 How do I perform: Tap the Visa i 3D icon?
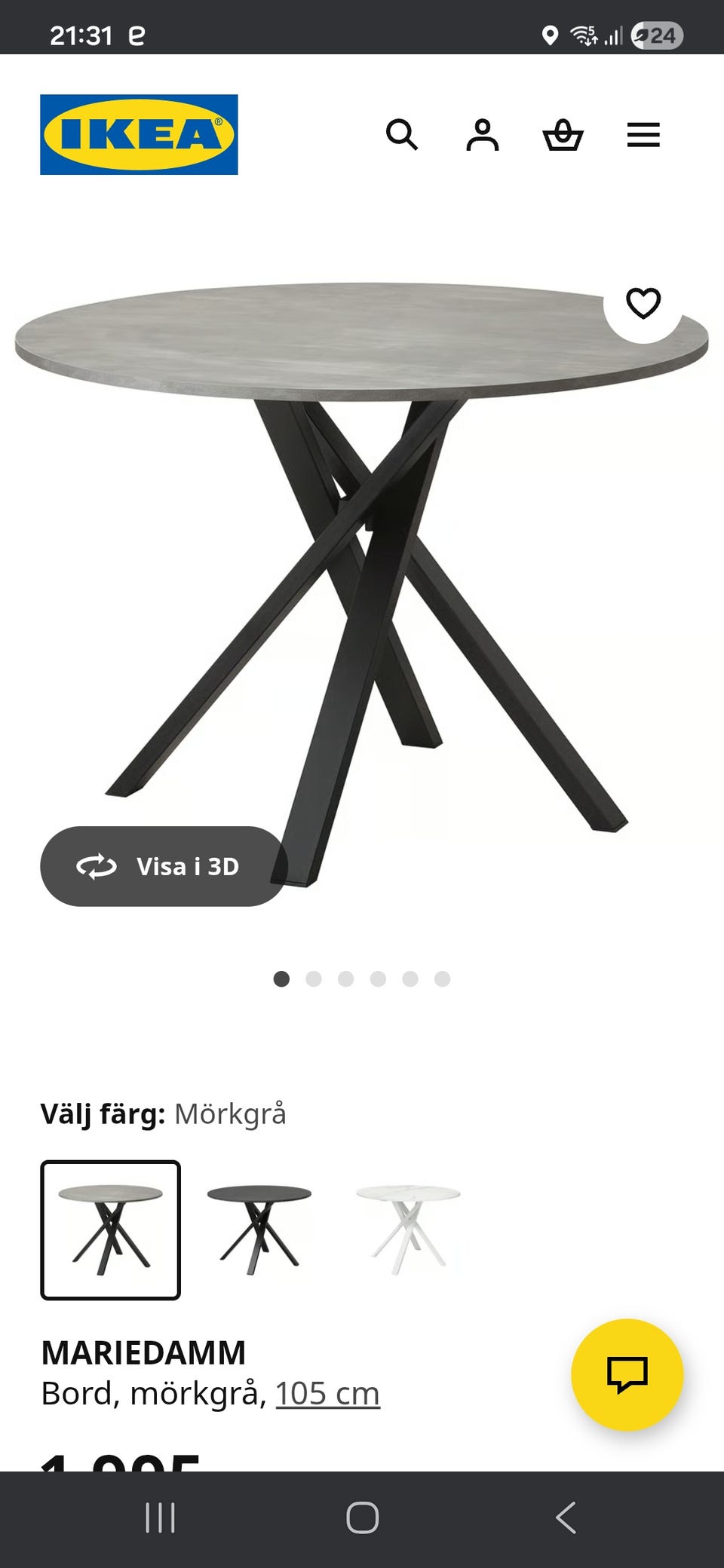coord(97,867)
